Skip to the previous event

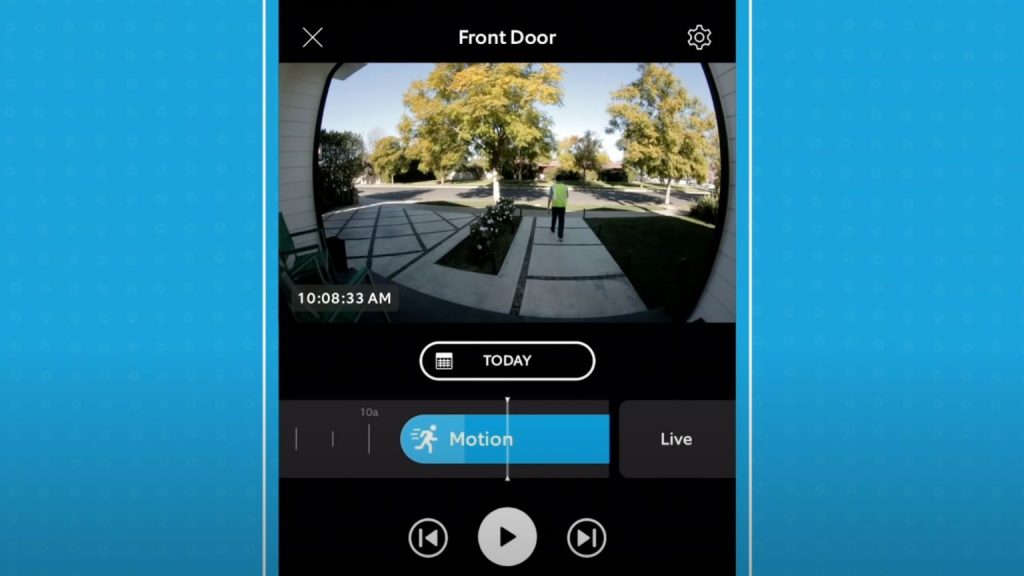tap(428, 538)
